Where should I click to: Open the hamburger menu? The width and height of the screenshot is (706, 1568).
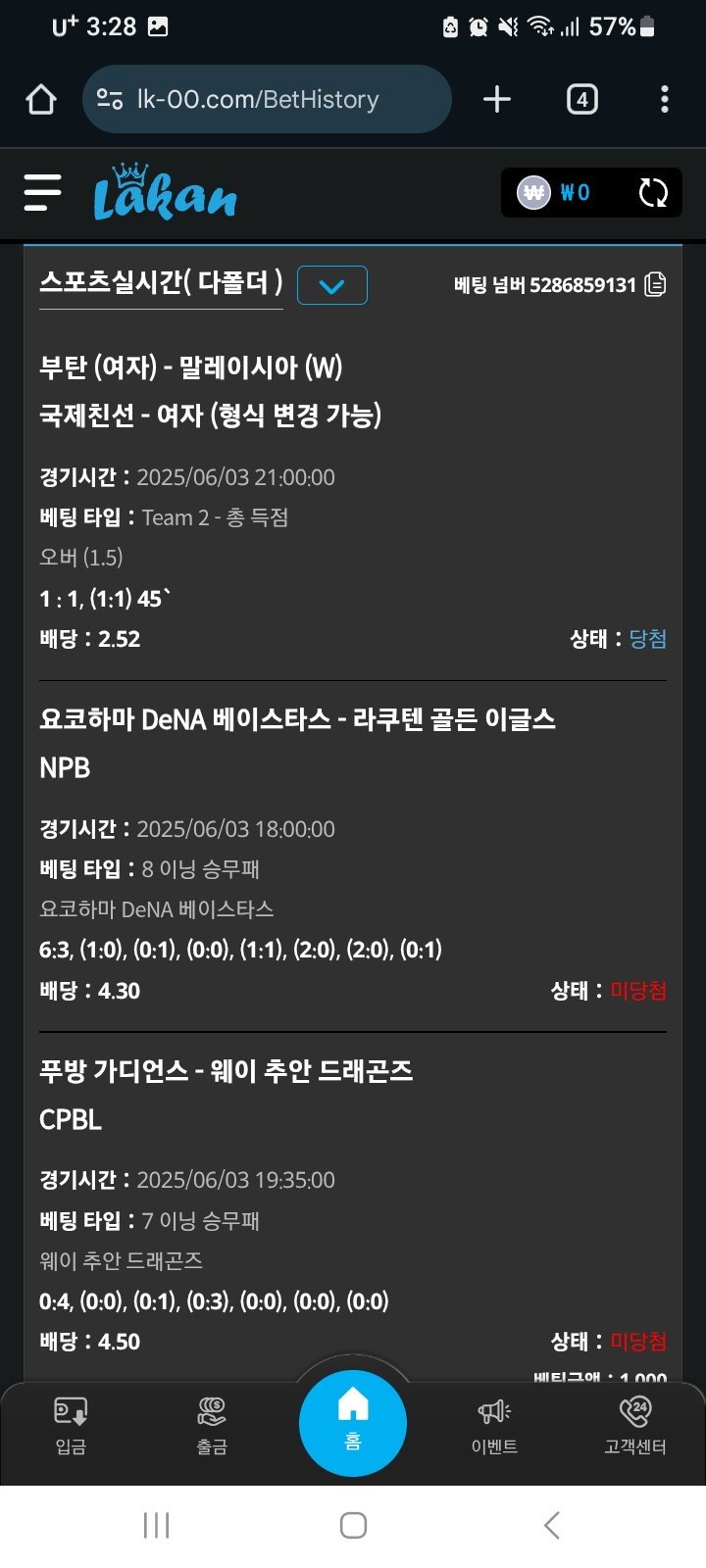click(43, 192)
